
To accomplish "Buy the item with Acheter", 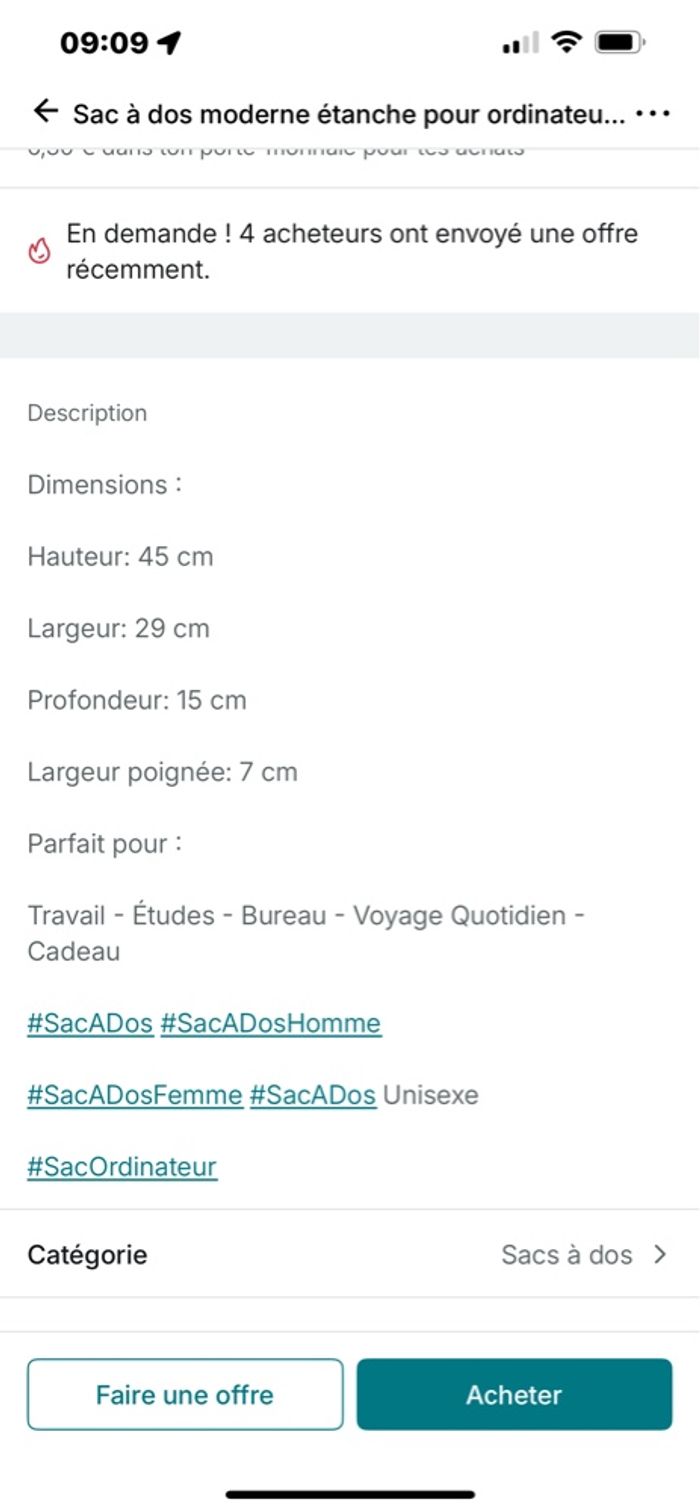I will point(514,1394).
